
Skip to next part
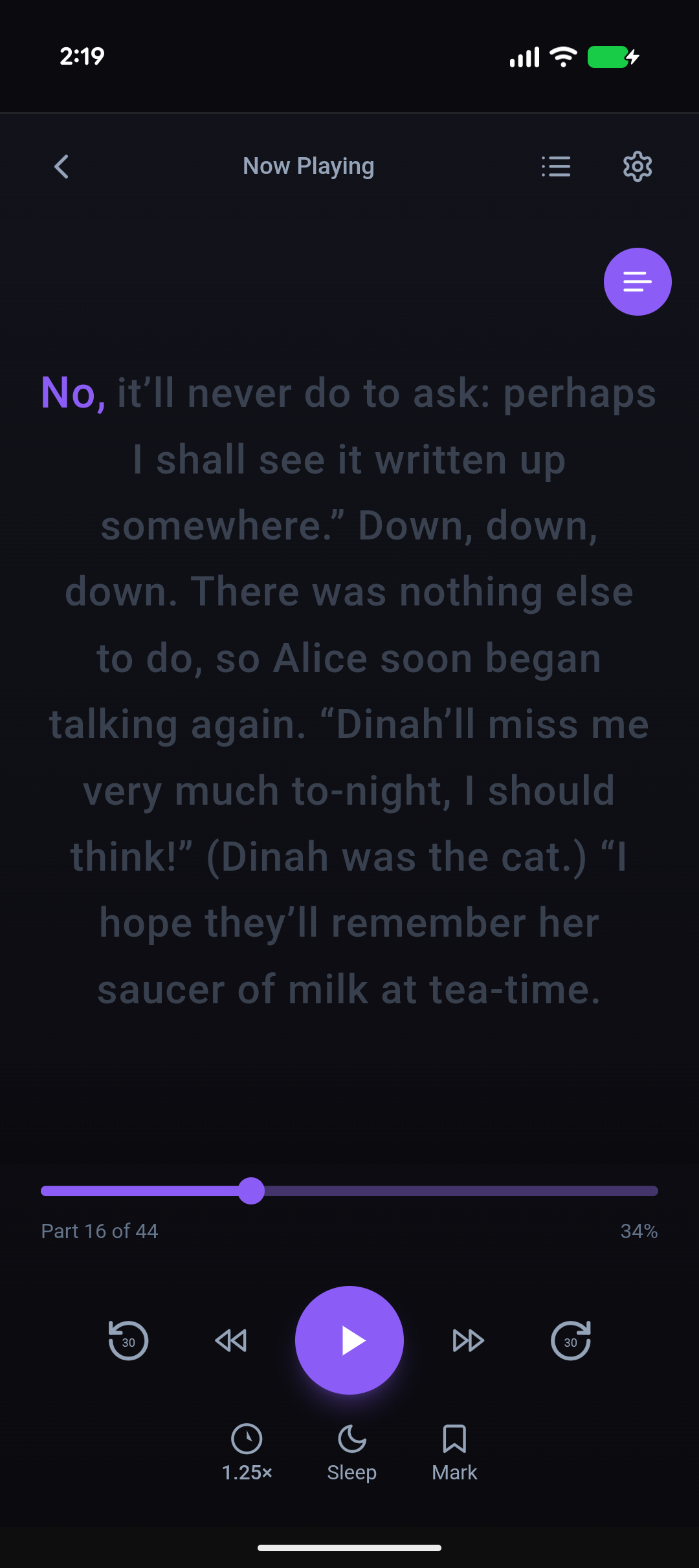pos(468,1340)
